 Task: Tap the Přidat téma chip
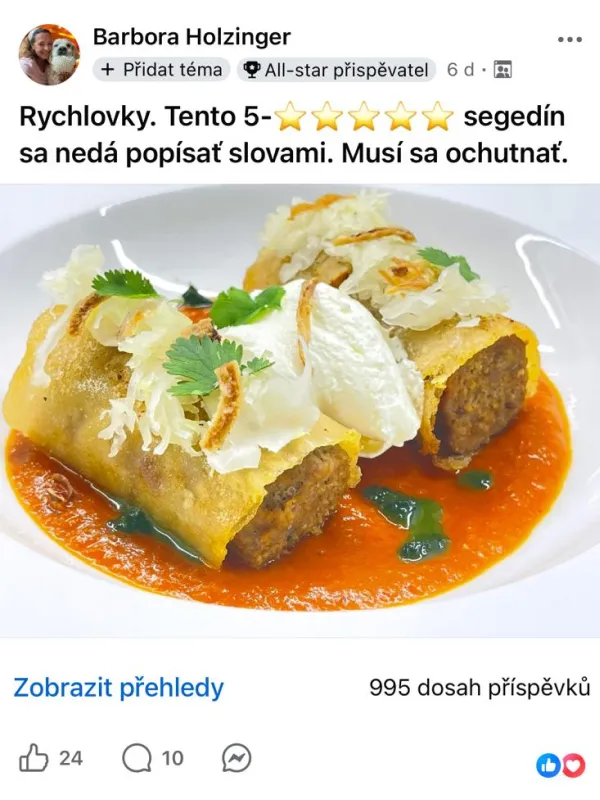tap(161, 70)
